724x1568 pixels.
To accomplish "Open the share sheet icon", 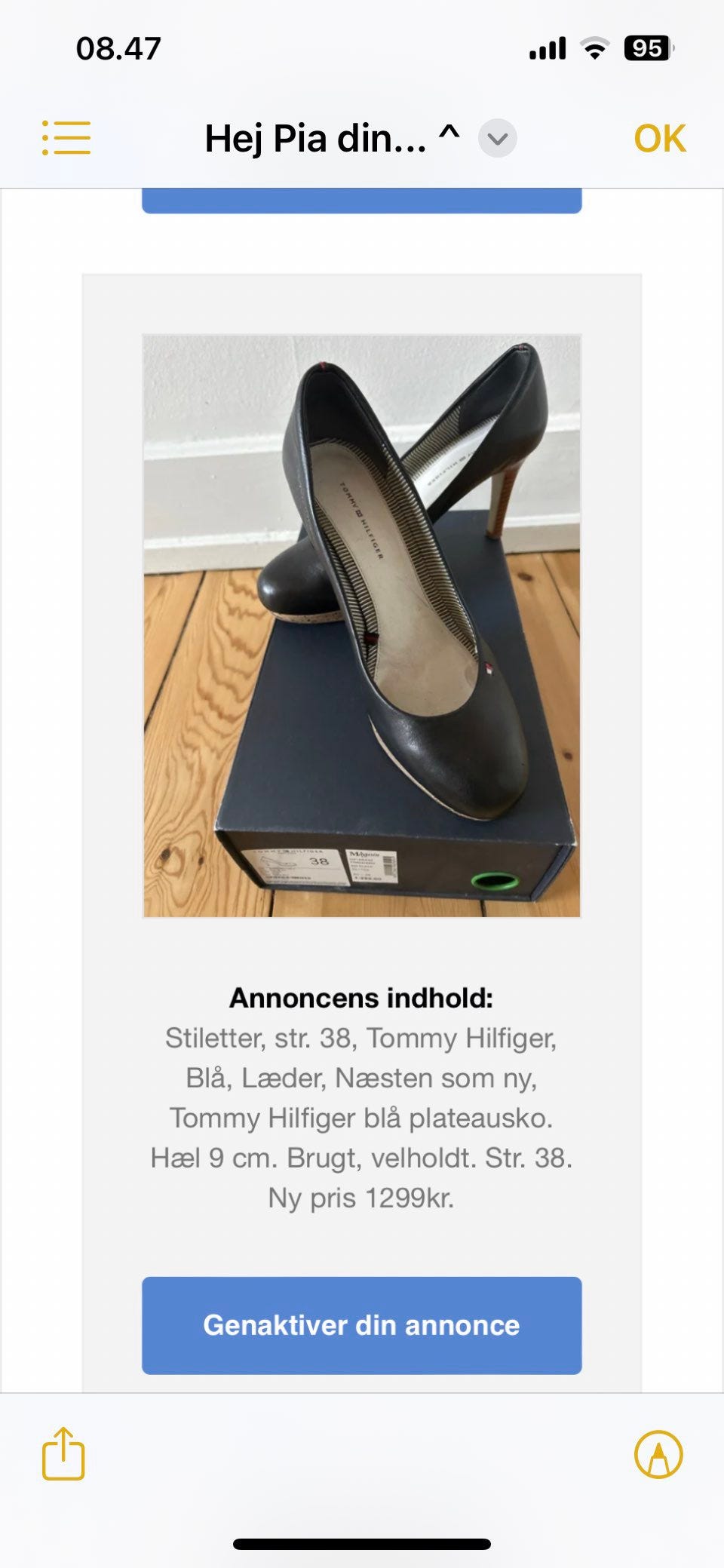I will coord(63,1453).
